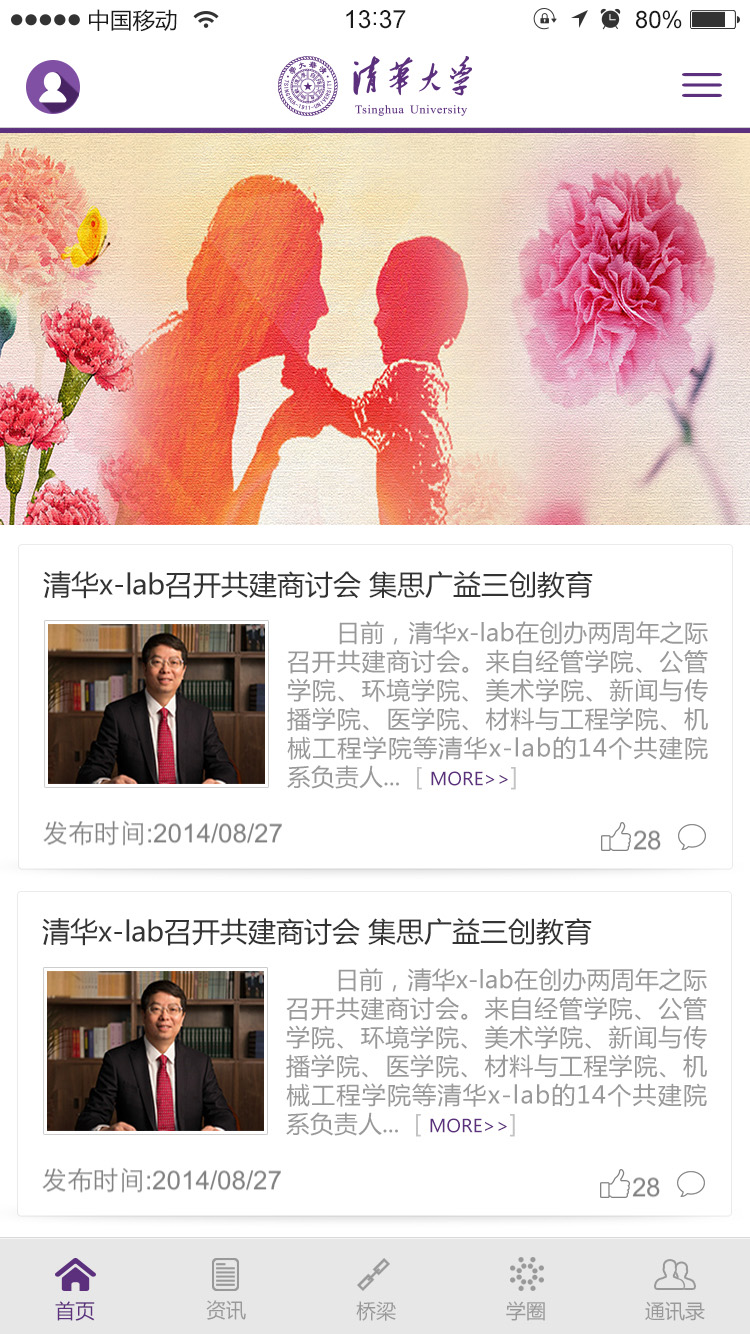The image size is (750, 1334).
Task: Open comments on the first article card
Action: (x=692, y=837)
